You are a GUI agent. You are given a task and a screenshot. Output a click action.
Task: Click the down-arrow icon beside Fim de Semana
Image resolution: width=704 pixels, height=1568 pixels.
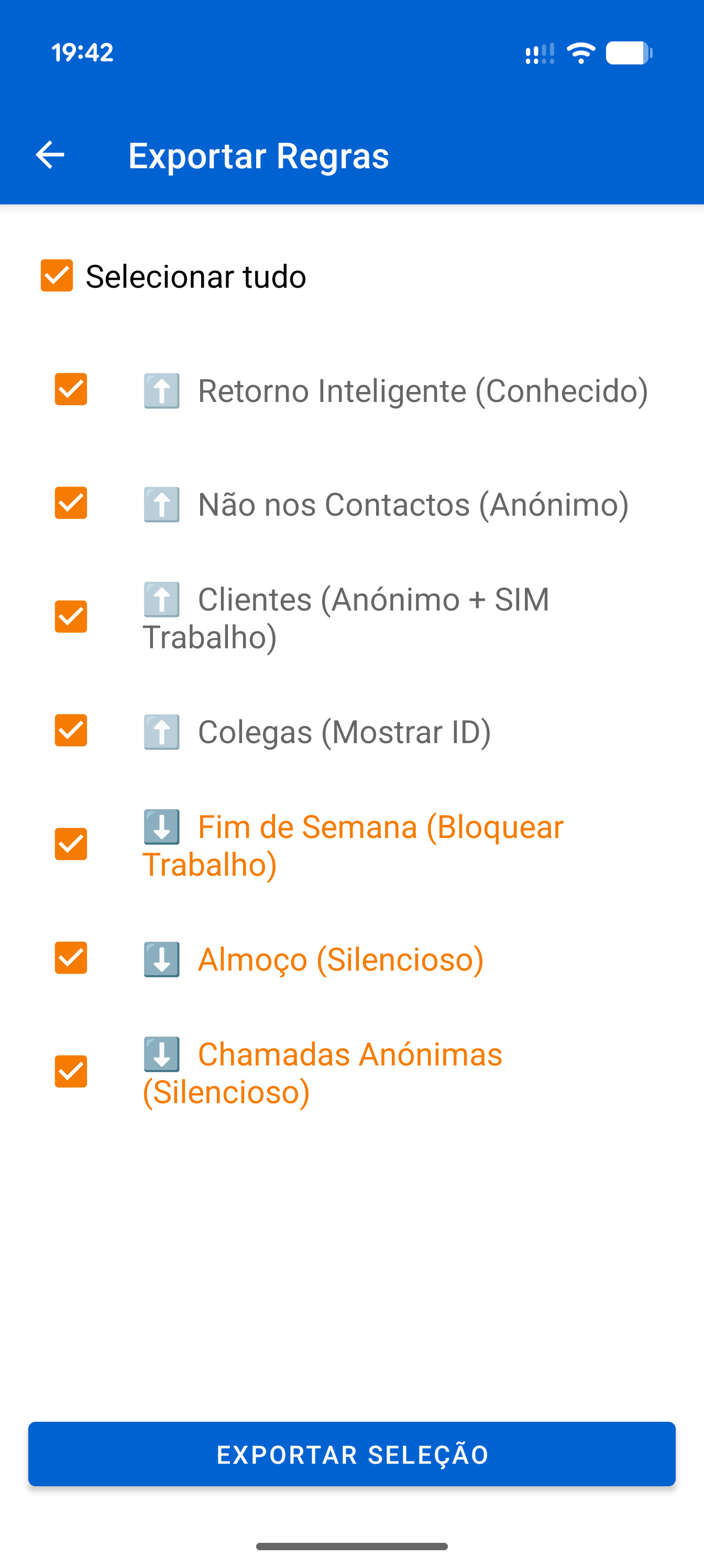point(161,826)
